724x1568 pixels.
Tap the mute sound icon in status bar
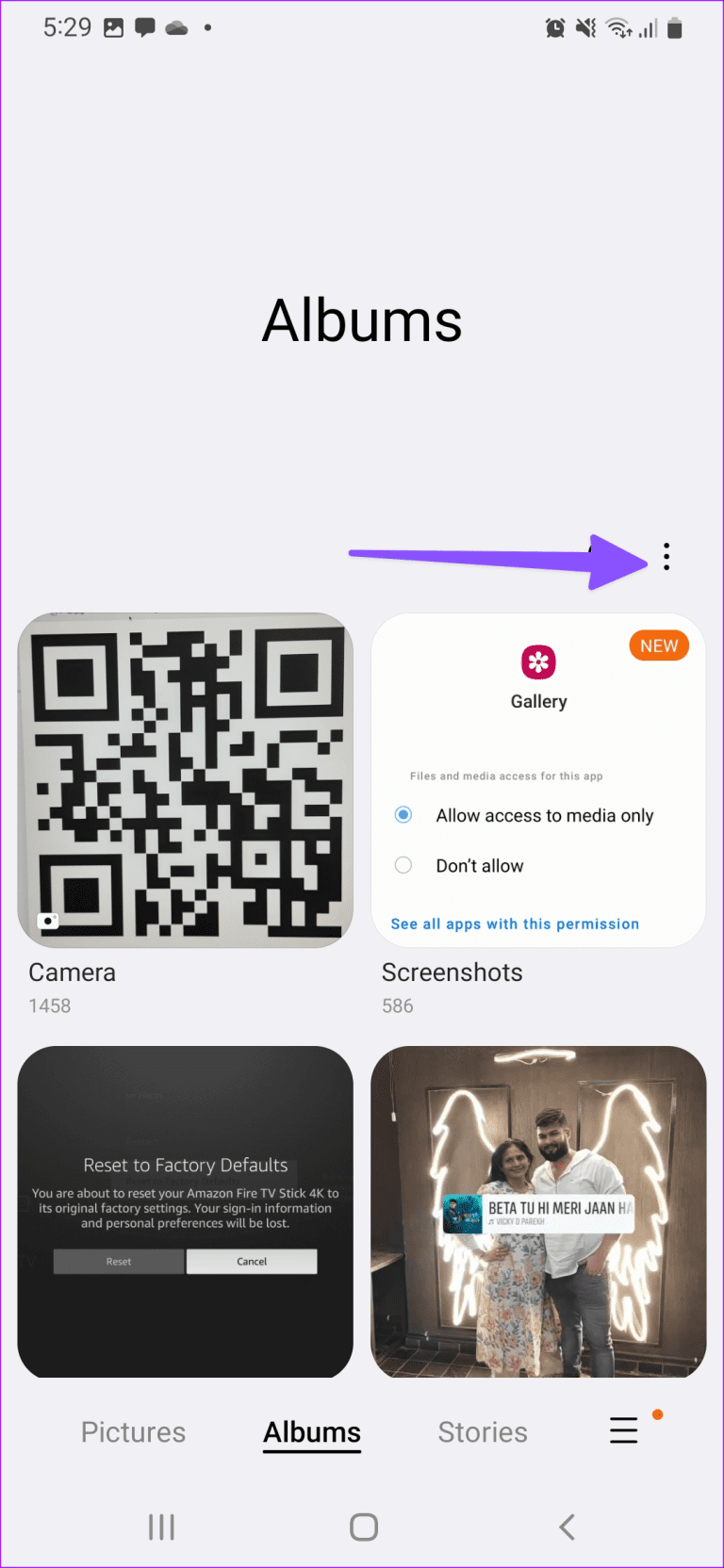coord(584,27)
